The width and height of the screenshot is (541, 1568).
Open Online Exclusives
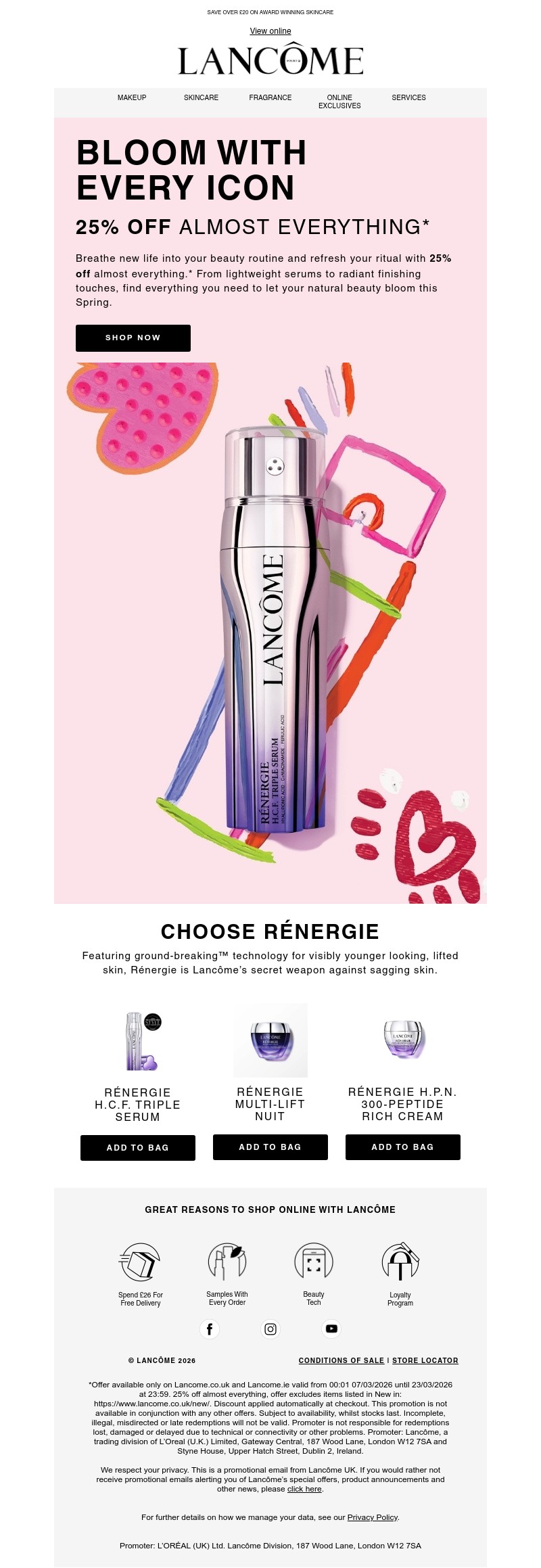tap(339, 101)
